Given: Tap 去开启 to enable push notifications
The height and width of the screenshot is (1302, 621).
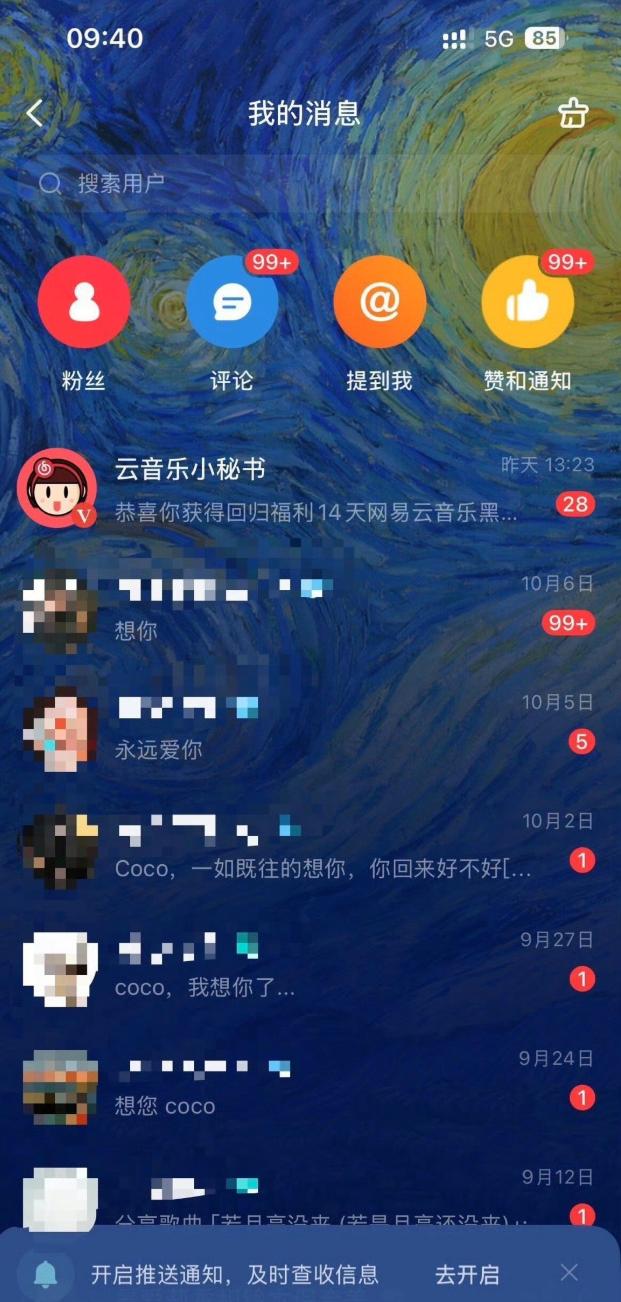Looking at the screenshot, I should pos(466,1274).
